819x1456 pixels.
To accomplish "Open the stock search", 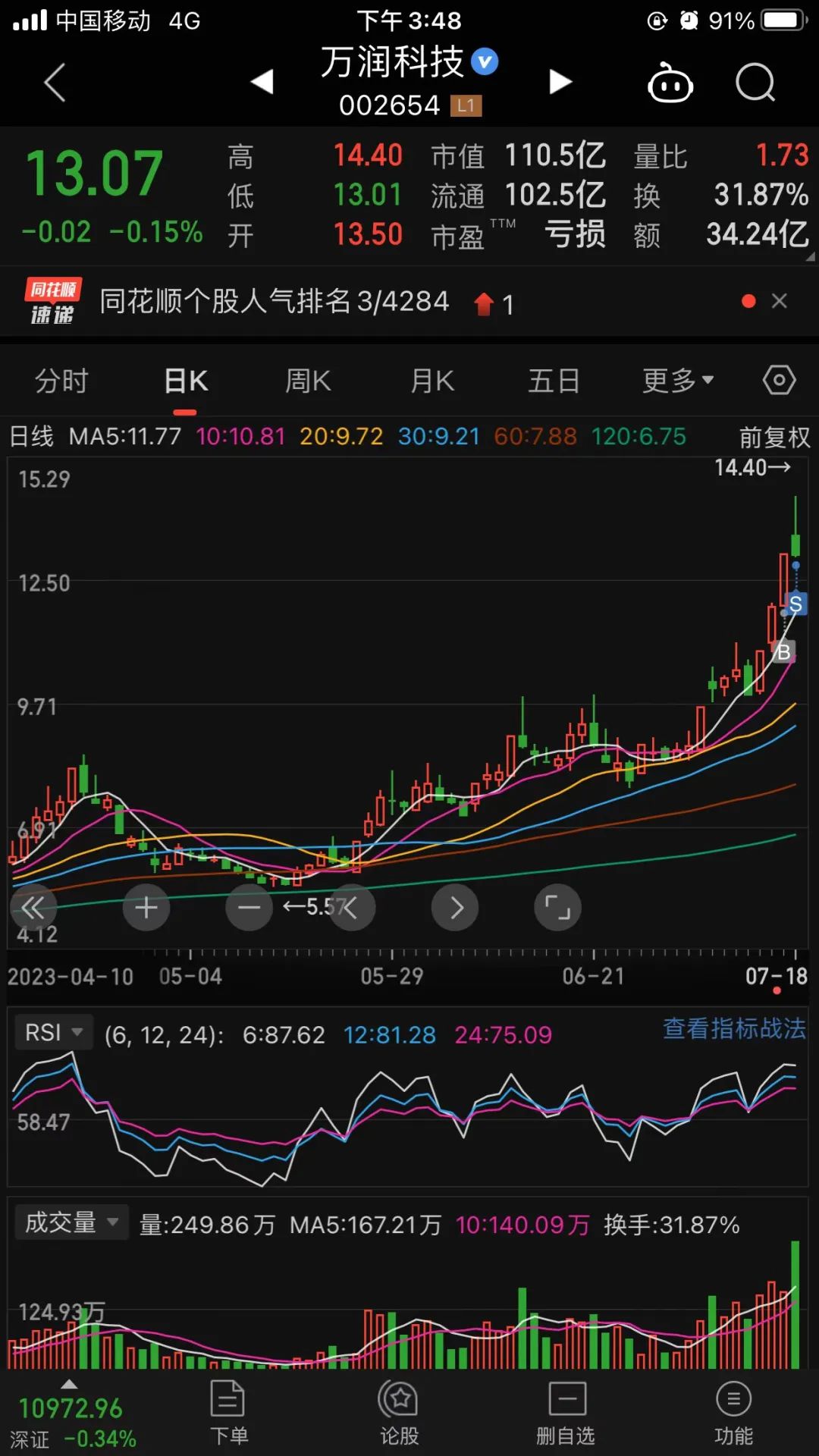I will pos(755,82).
